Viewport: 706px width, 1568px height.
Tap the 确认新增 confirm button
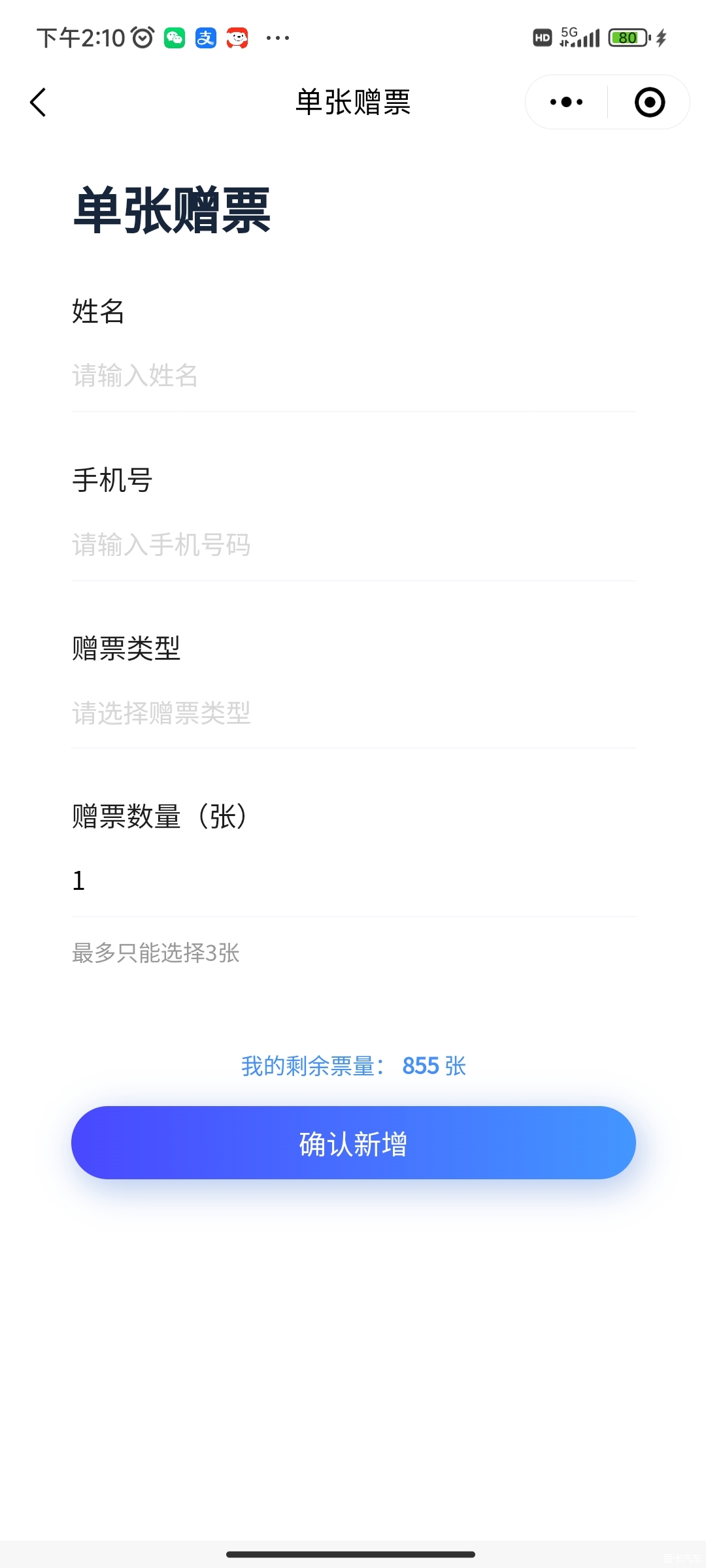click(353, 1143)
